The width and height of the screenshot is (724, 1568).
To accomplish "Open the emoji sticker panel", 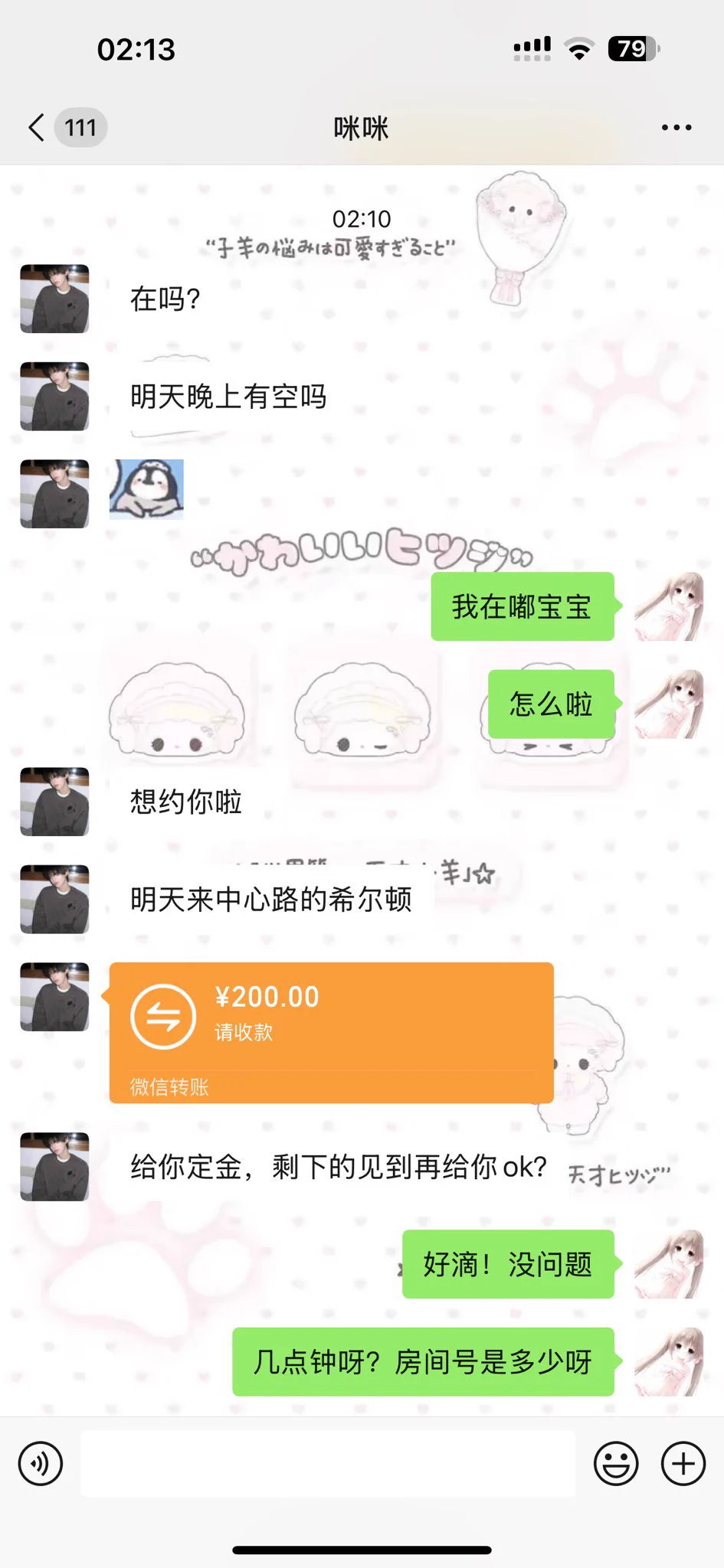I will 616,1464.
